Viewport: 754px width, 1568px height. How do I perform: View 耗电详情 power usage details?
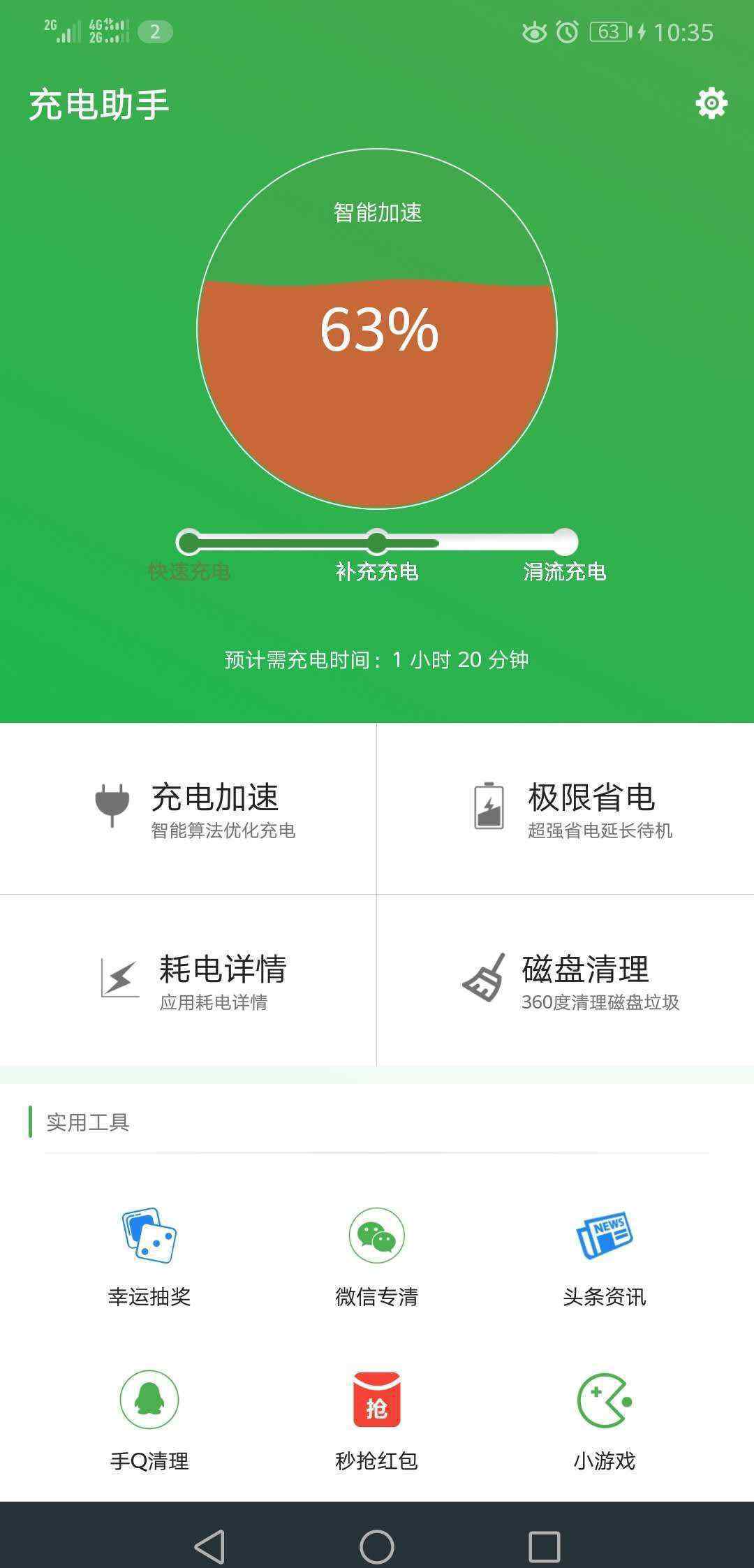coord(188,980)
